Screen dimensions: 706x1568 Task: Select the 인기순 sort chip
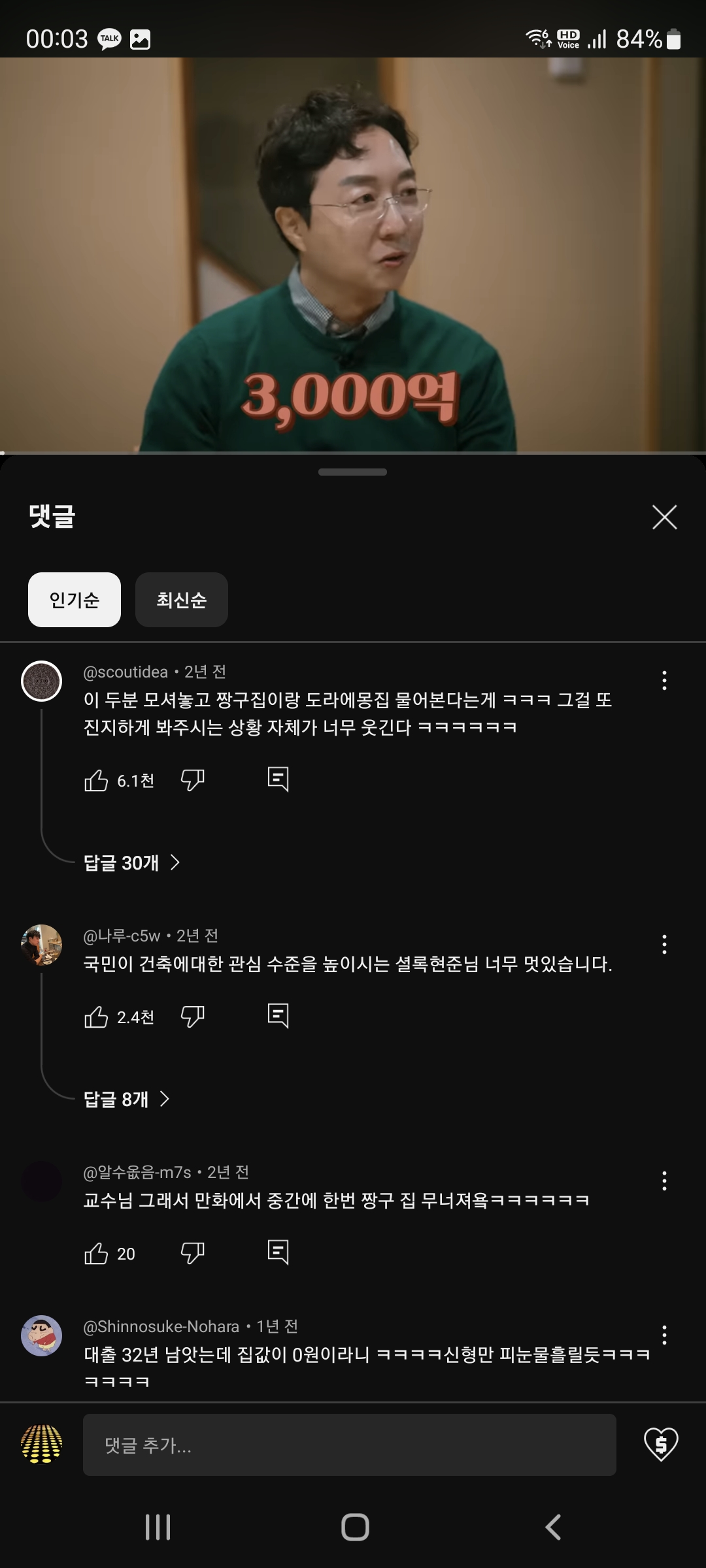[75, 600]
